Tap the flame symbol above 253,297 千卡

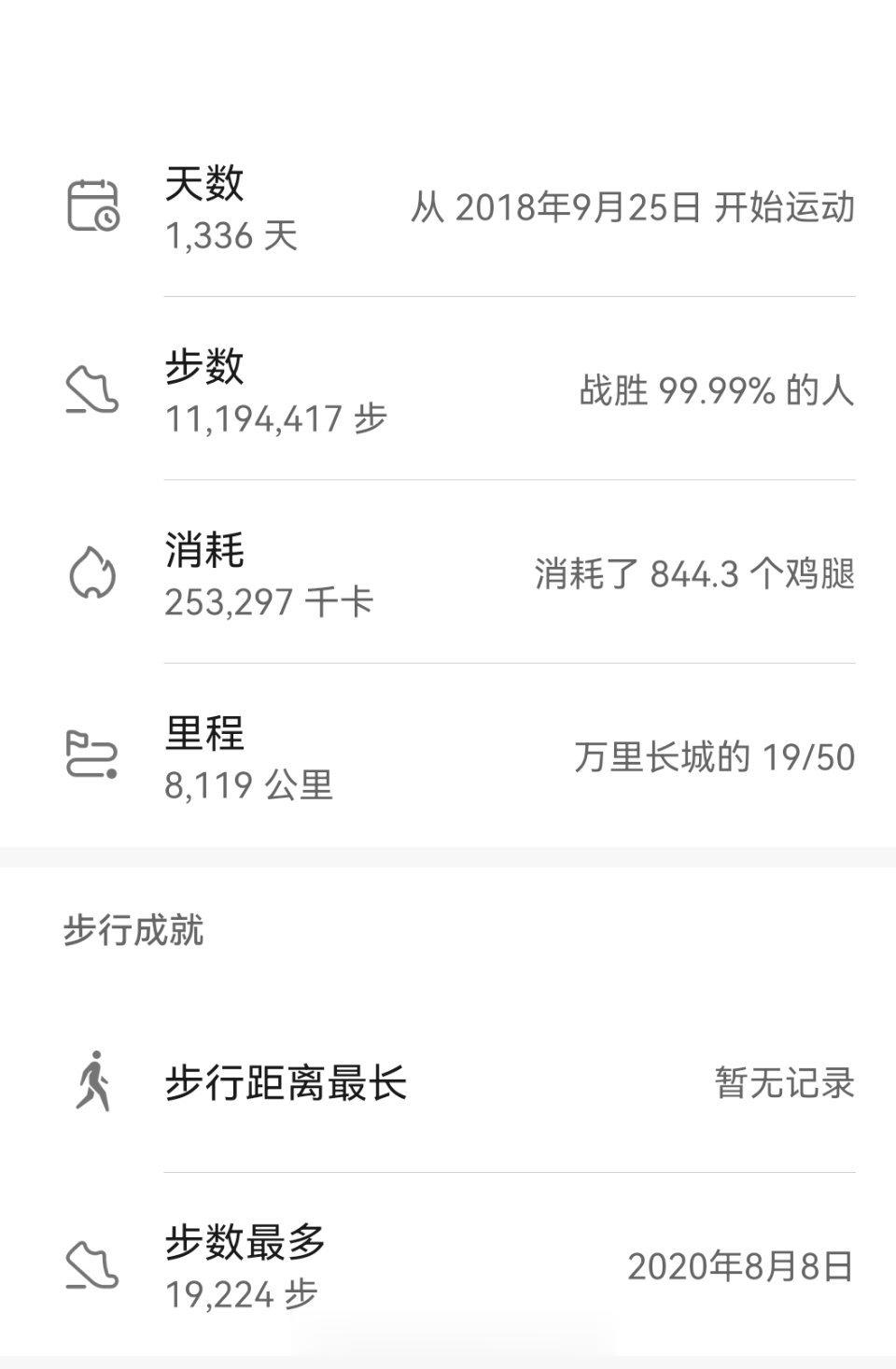pyautogui.click(x=92, y=572)
